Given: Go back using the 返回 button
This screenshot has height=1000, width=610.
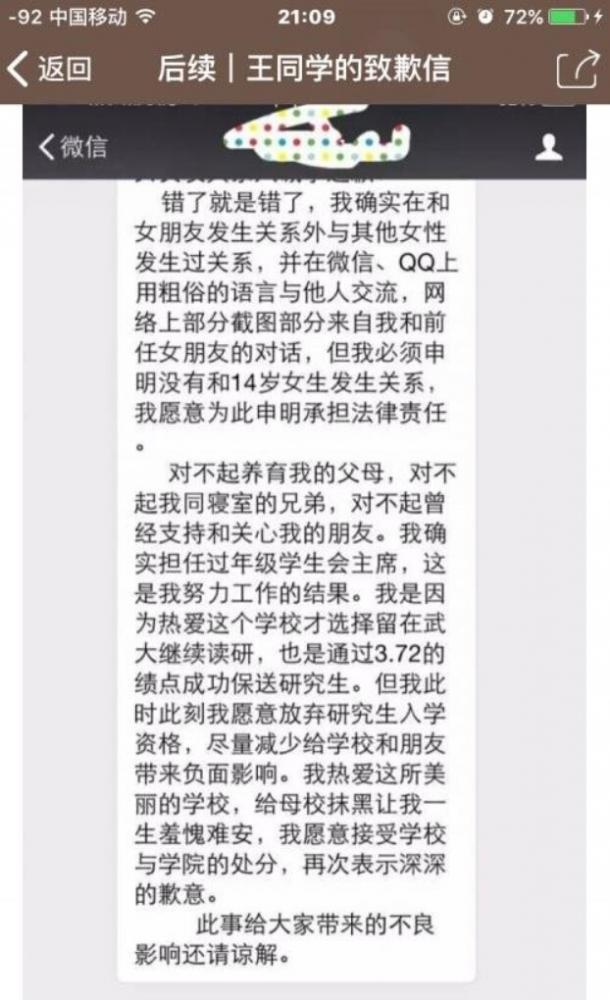Looking at the screenshot, I should [x=50, y=69].
